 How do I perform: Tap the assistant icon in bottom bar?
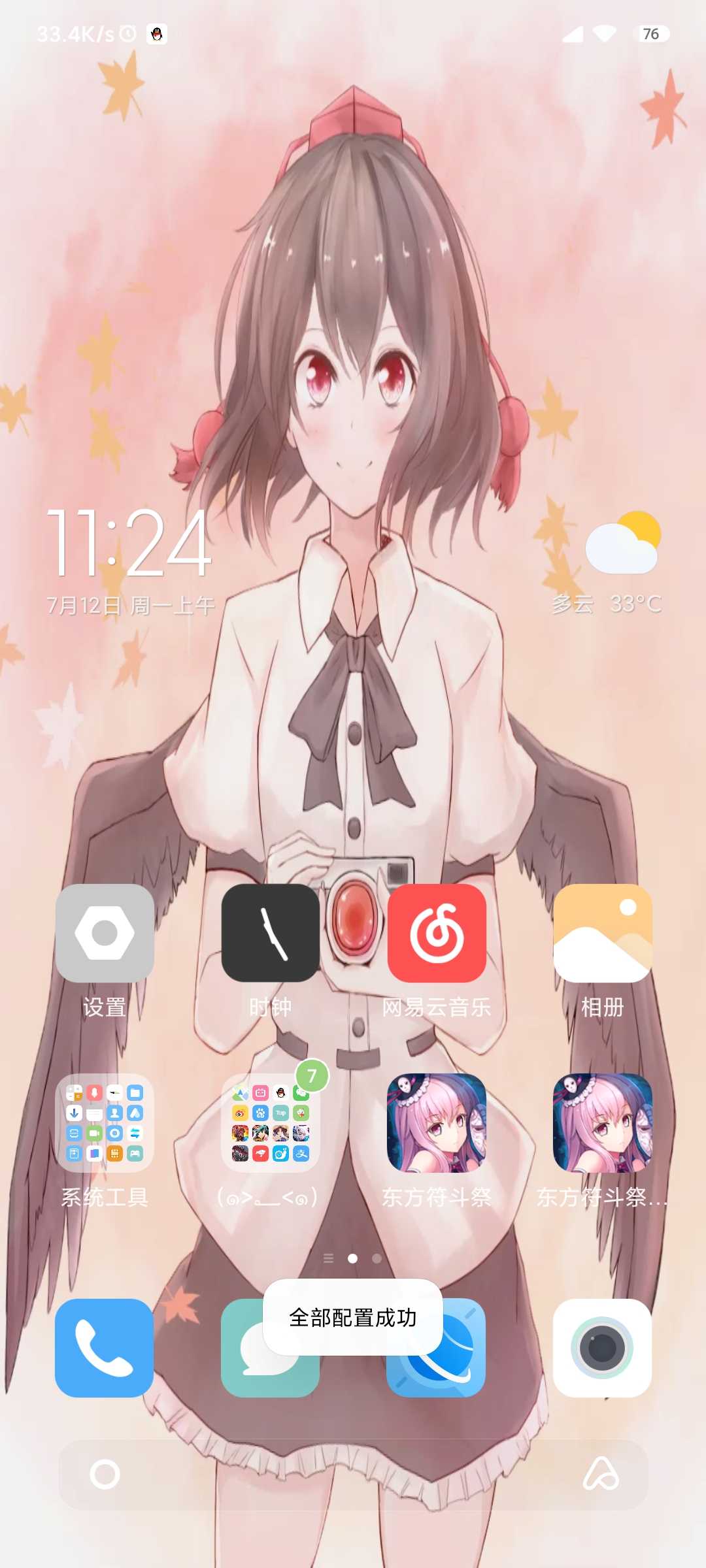[601, 1474]
